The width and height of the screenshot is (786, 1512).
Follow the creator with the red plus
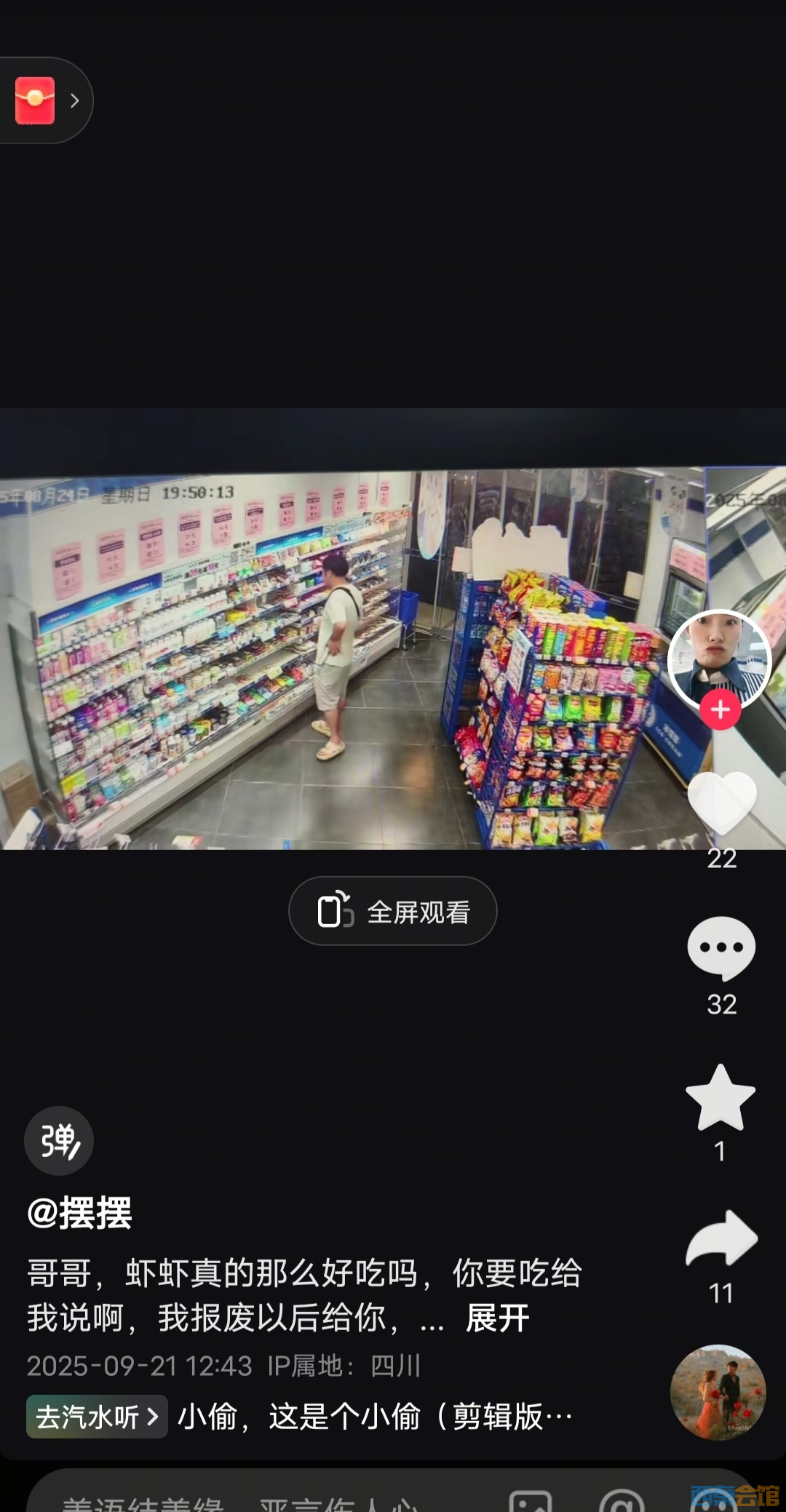[x=720, y=709]
